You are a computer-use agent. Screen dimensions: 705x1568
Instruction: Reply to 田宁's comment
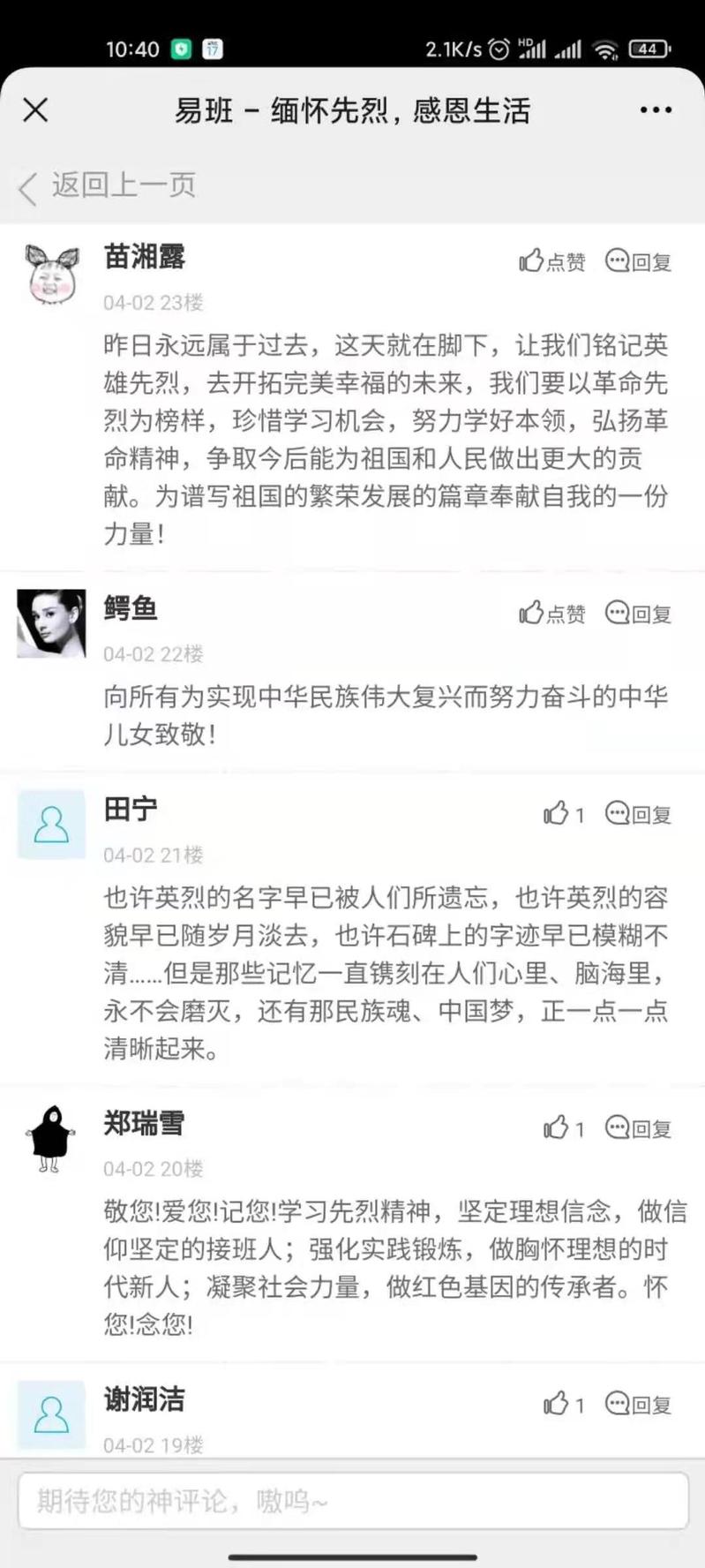(x=638, y=813)
